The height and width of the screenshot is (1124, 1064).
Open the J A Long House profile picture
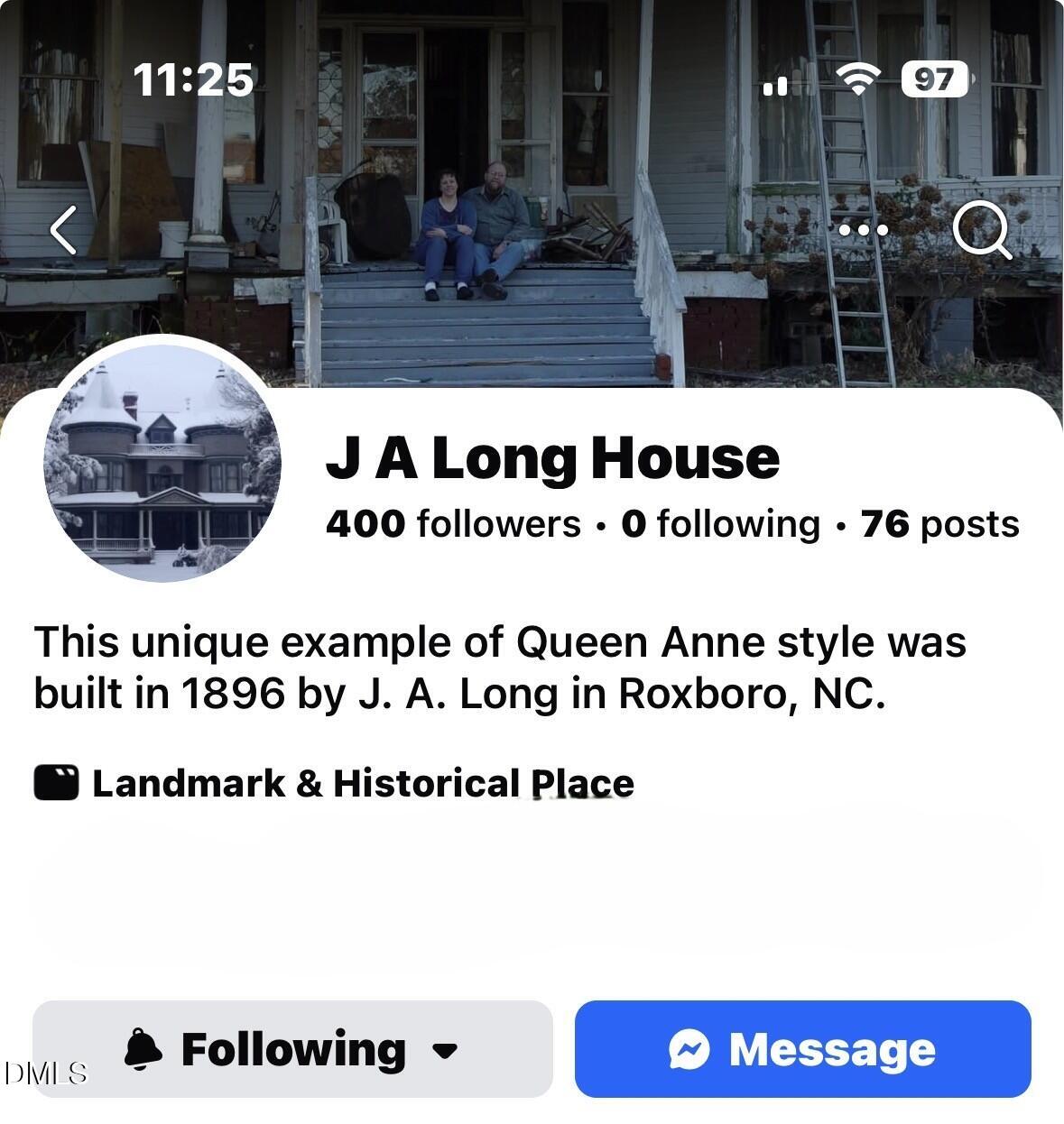click(x=162, y=463)
